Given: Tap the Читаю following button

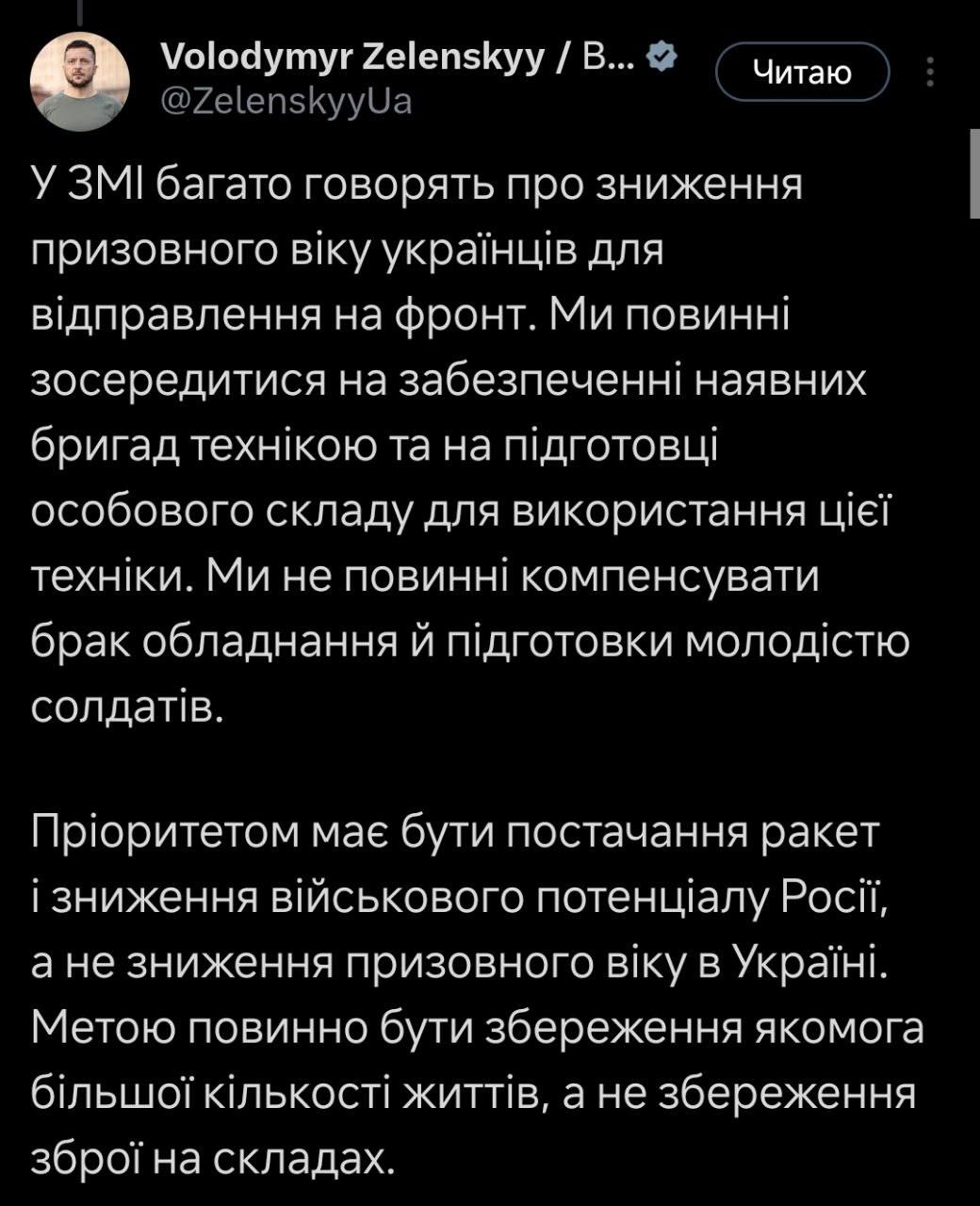Looking at the screenshot, I should pyautogui.click(x=802, y=73).
